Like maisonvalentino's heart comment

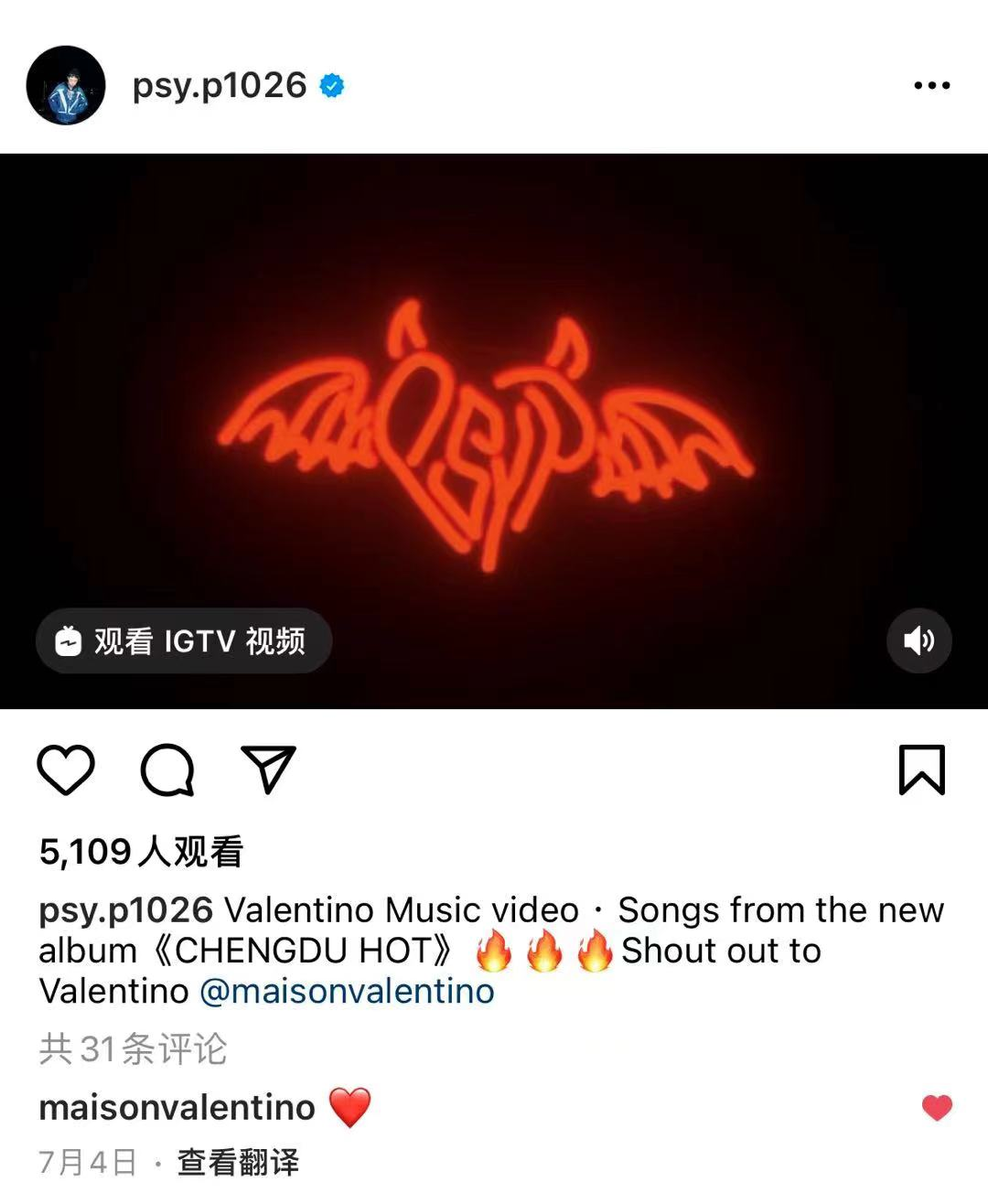[937, 1108]
